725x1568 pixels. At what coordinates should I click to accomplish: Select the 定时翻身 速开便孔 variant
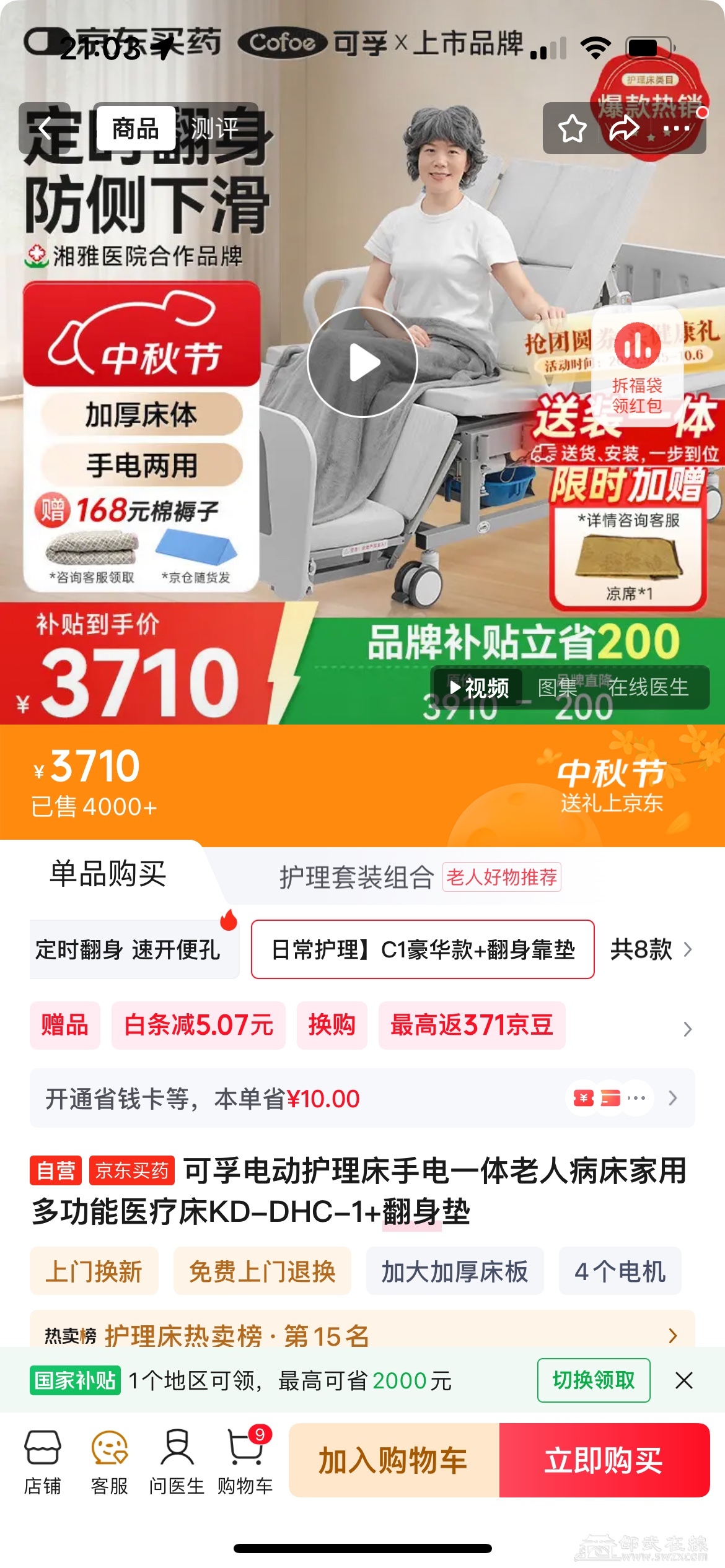[128, 949]
